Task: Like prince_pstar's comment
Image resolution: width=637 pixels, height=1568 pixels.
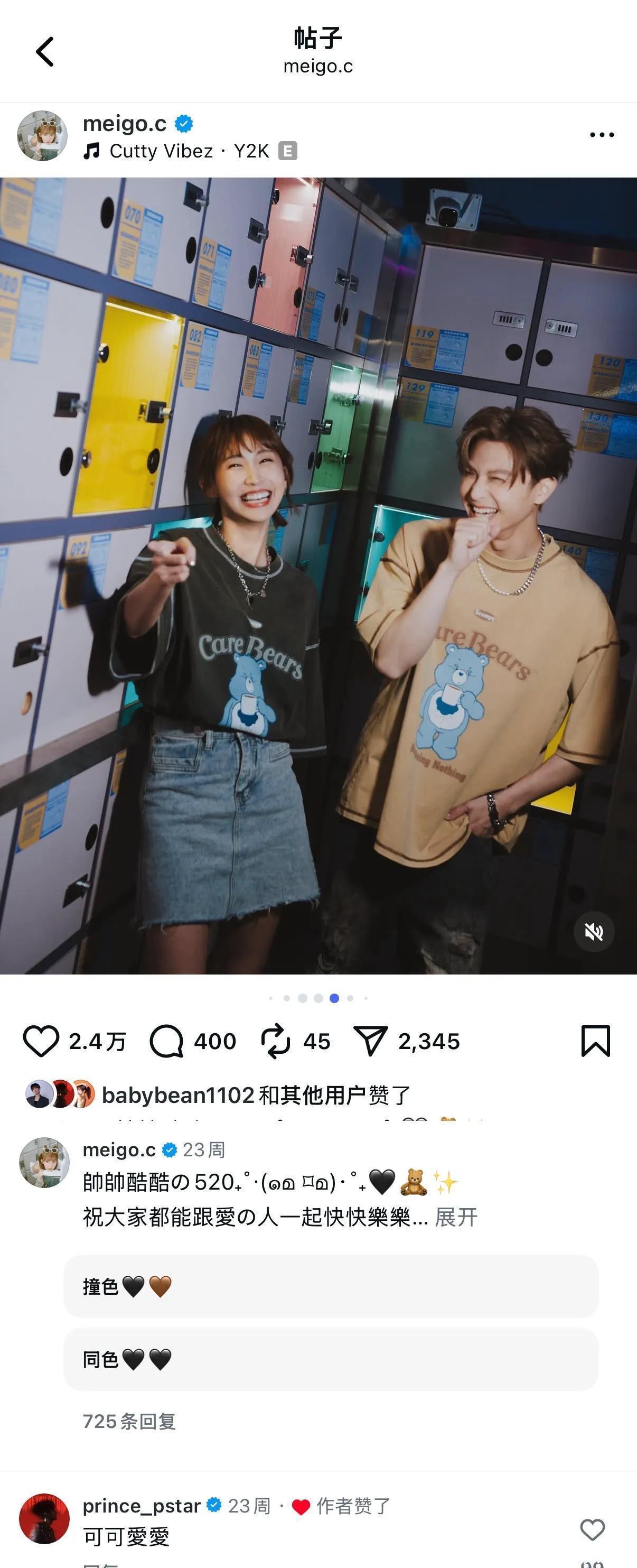Action: pyautogui.click(x=592, y=1529)
